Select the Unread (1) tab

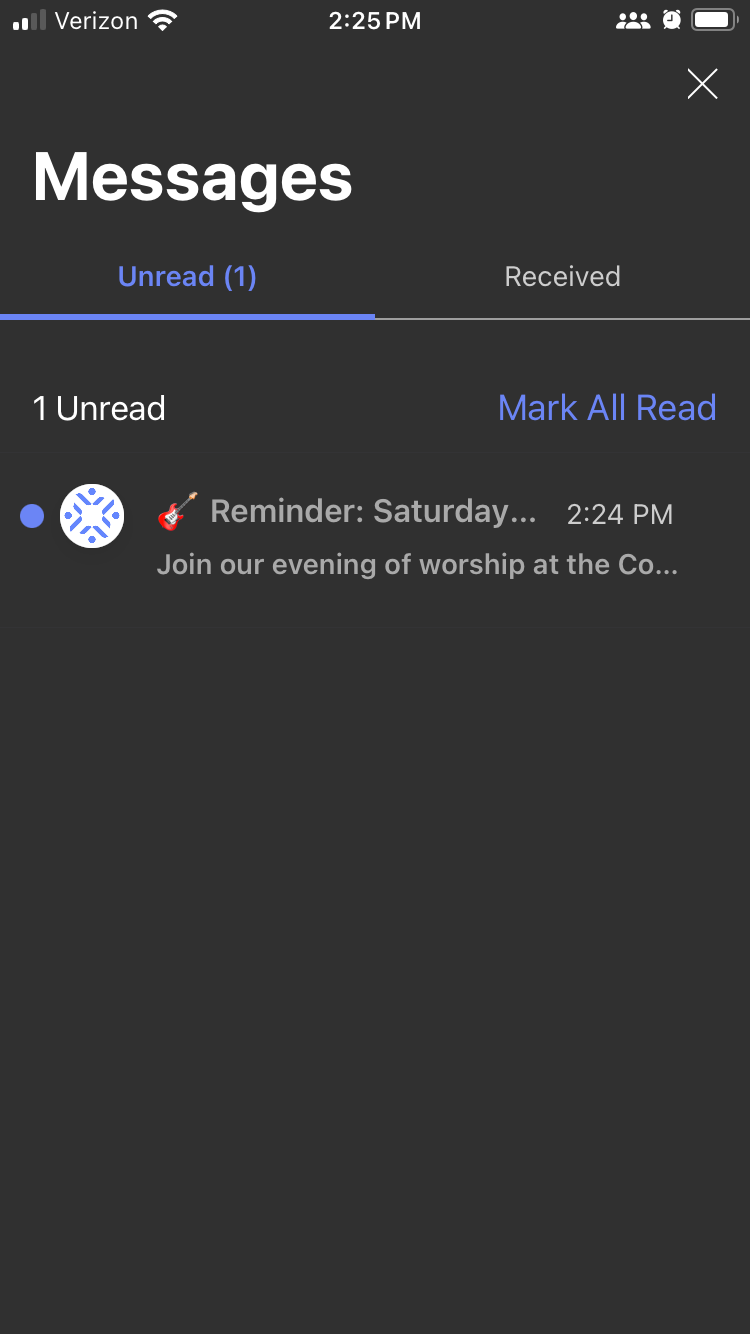187,276
